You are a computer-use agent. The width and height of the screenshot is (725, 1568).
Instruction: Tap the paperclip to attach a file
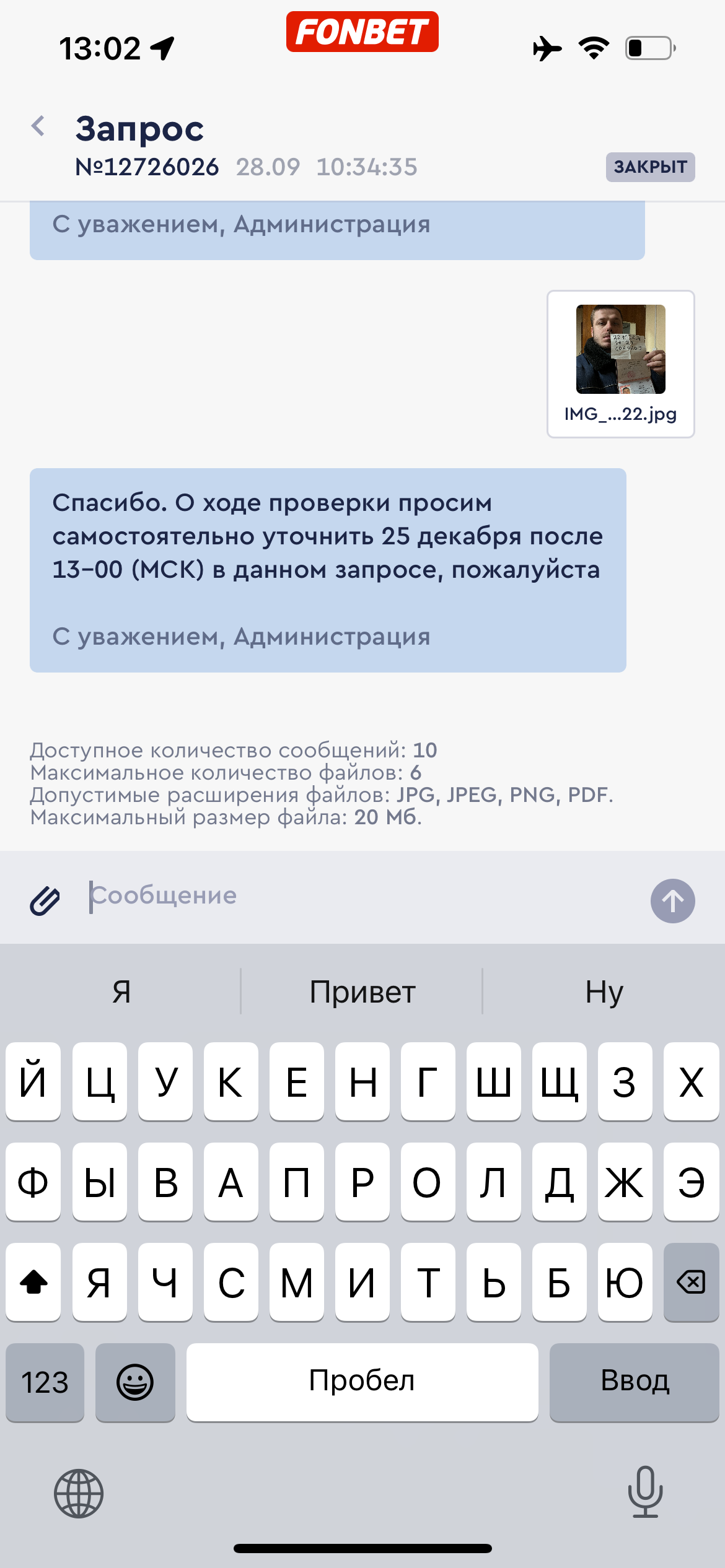45,900
